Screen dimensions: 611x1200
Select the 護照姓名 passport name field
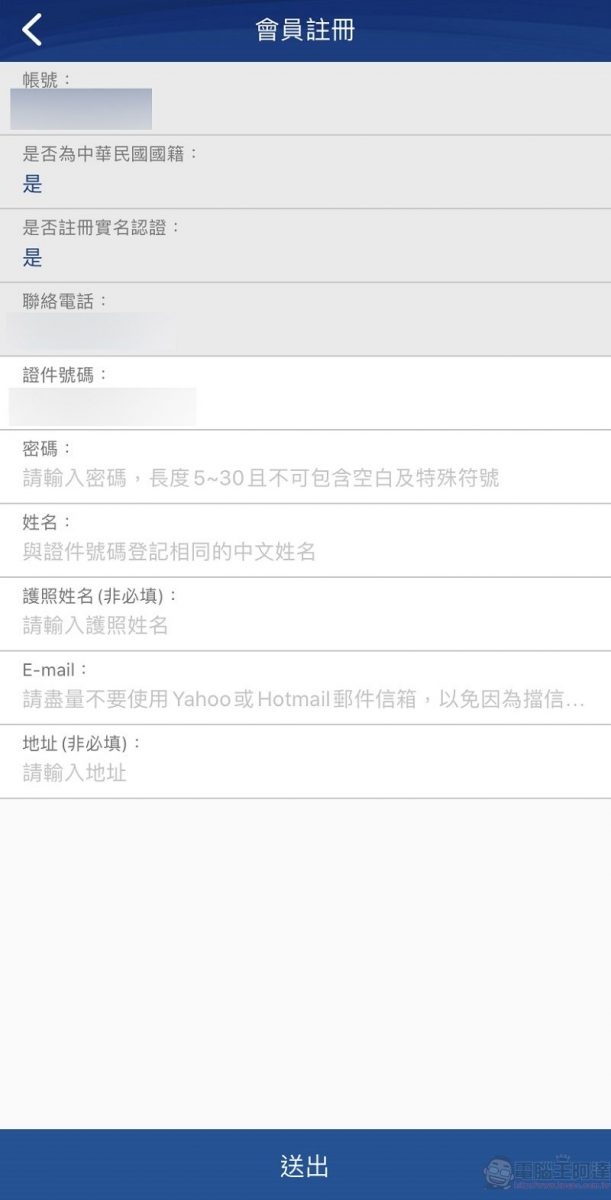coord(300,626)
